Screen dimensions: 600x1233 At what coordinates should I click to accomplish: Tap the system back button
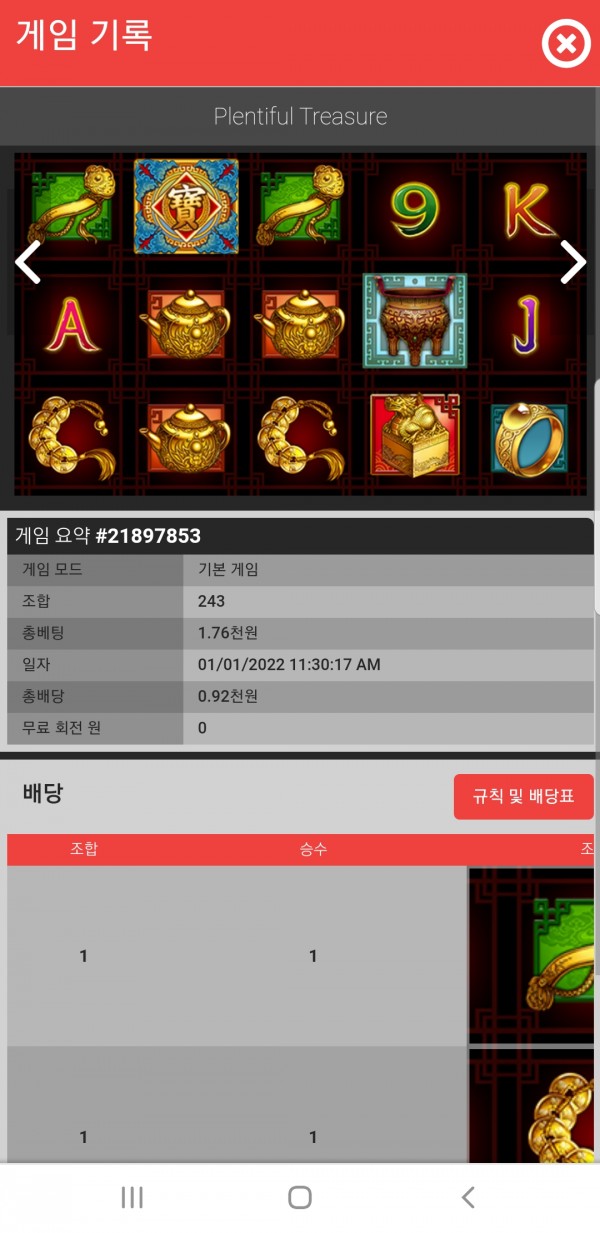click(467, 1197)
